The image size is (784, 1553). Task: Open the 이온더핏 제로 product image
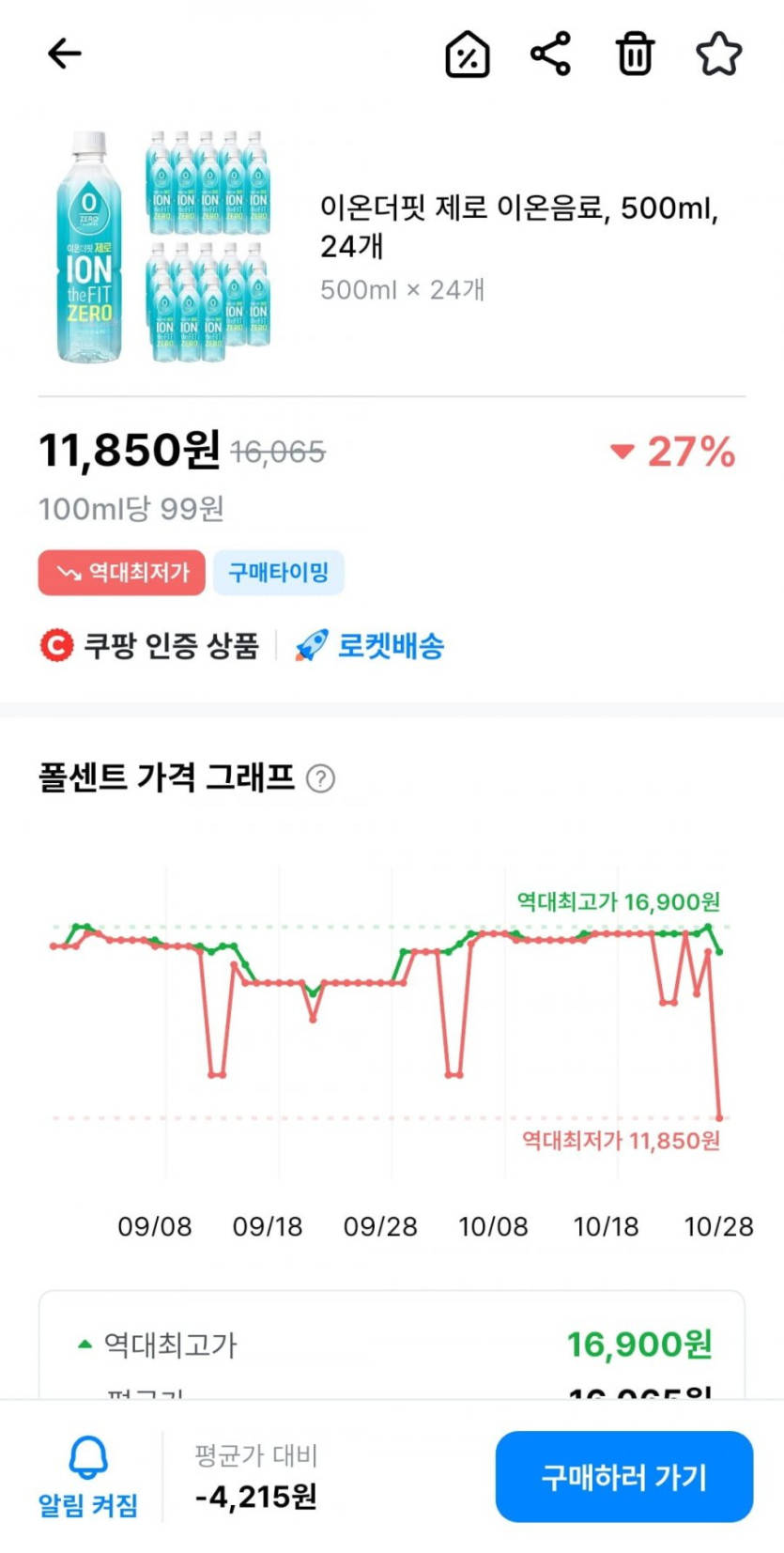[160, 247]
